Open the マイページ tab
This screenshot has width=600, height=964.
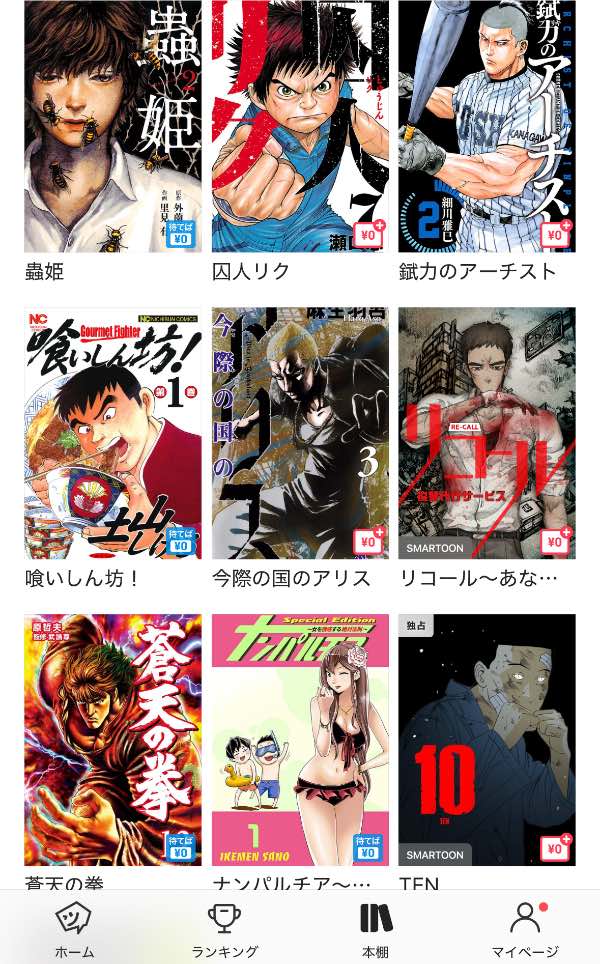(525, 929)
